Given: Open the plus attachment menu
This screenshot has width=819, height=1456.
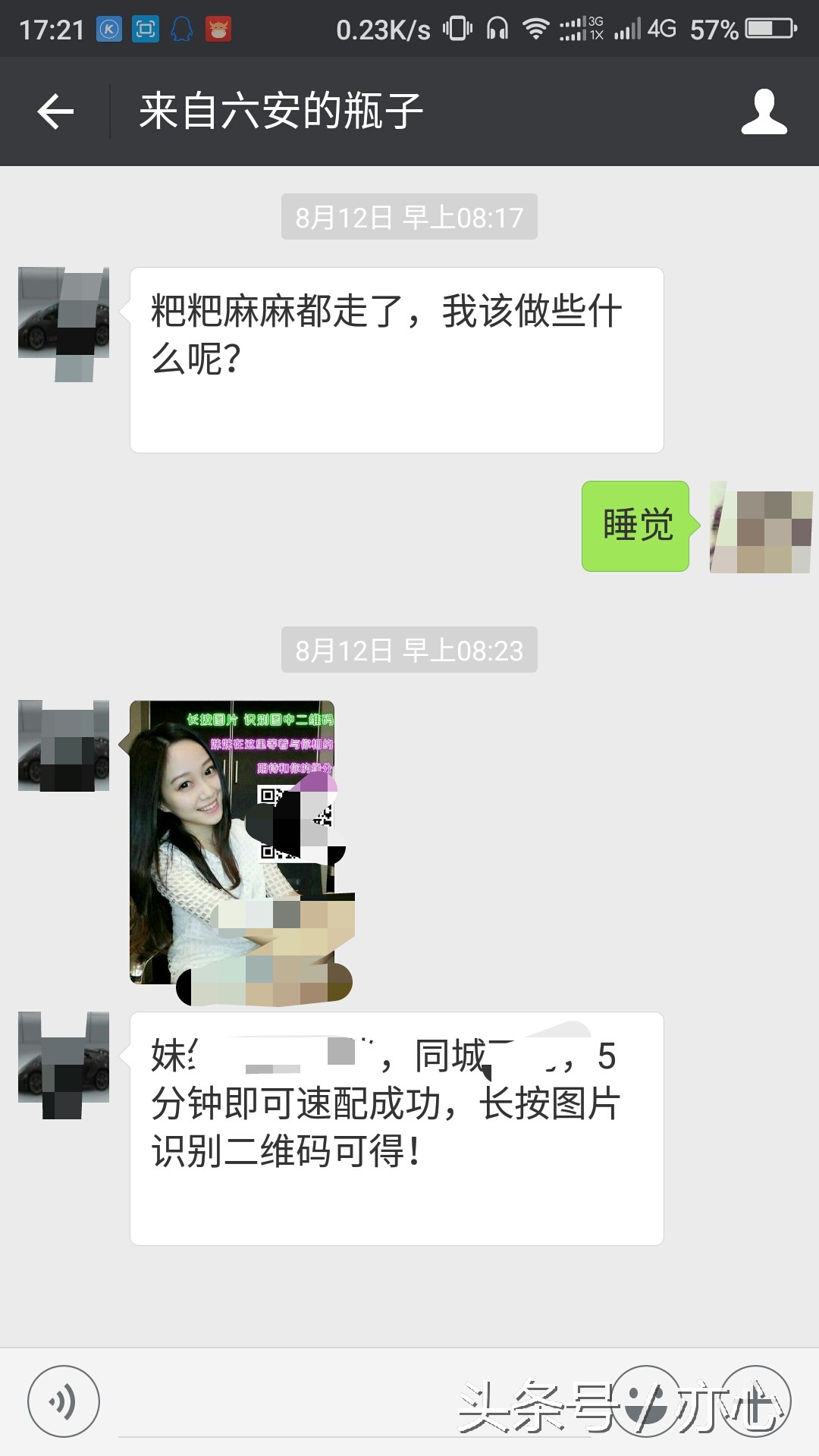Looking at the screenshot, I should pyautogui.click(x=755, y=1401).
